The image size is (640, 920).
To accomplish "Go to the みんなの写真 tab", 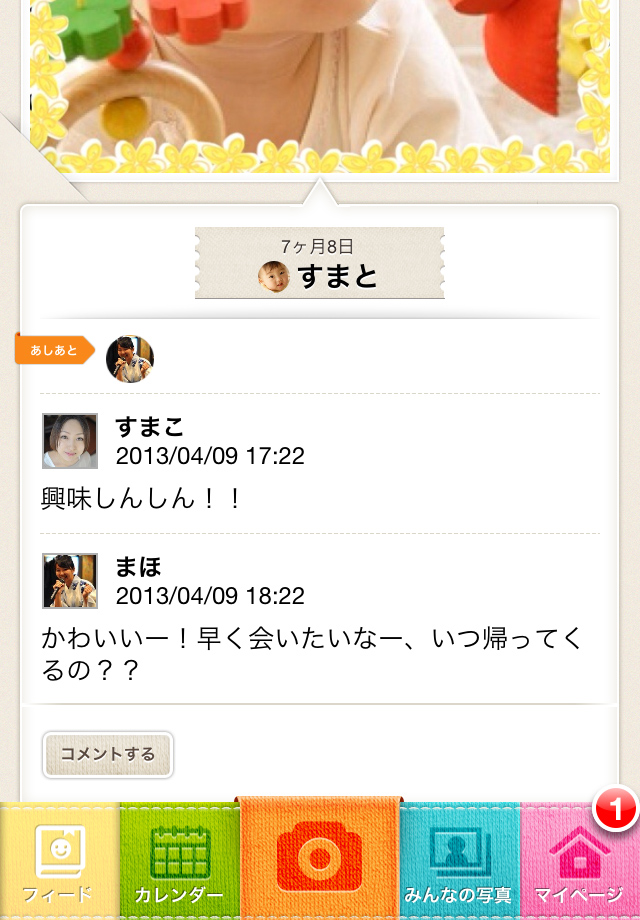I will click(459, 862).
